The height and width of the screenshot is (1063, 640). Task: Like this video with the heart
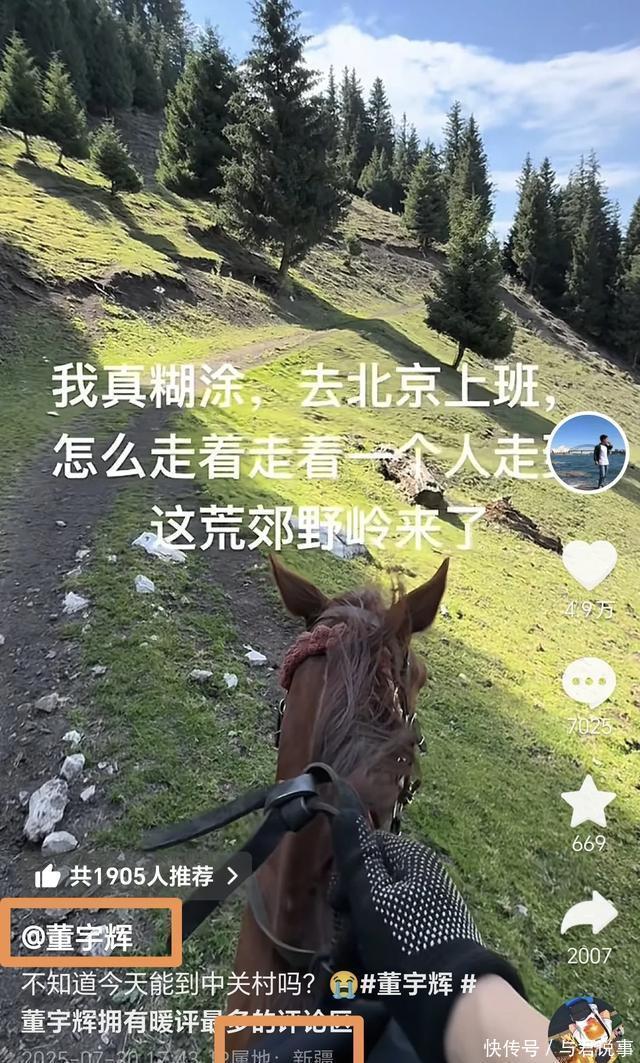click(x=589, y=564)
